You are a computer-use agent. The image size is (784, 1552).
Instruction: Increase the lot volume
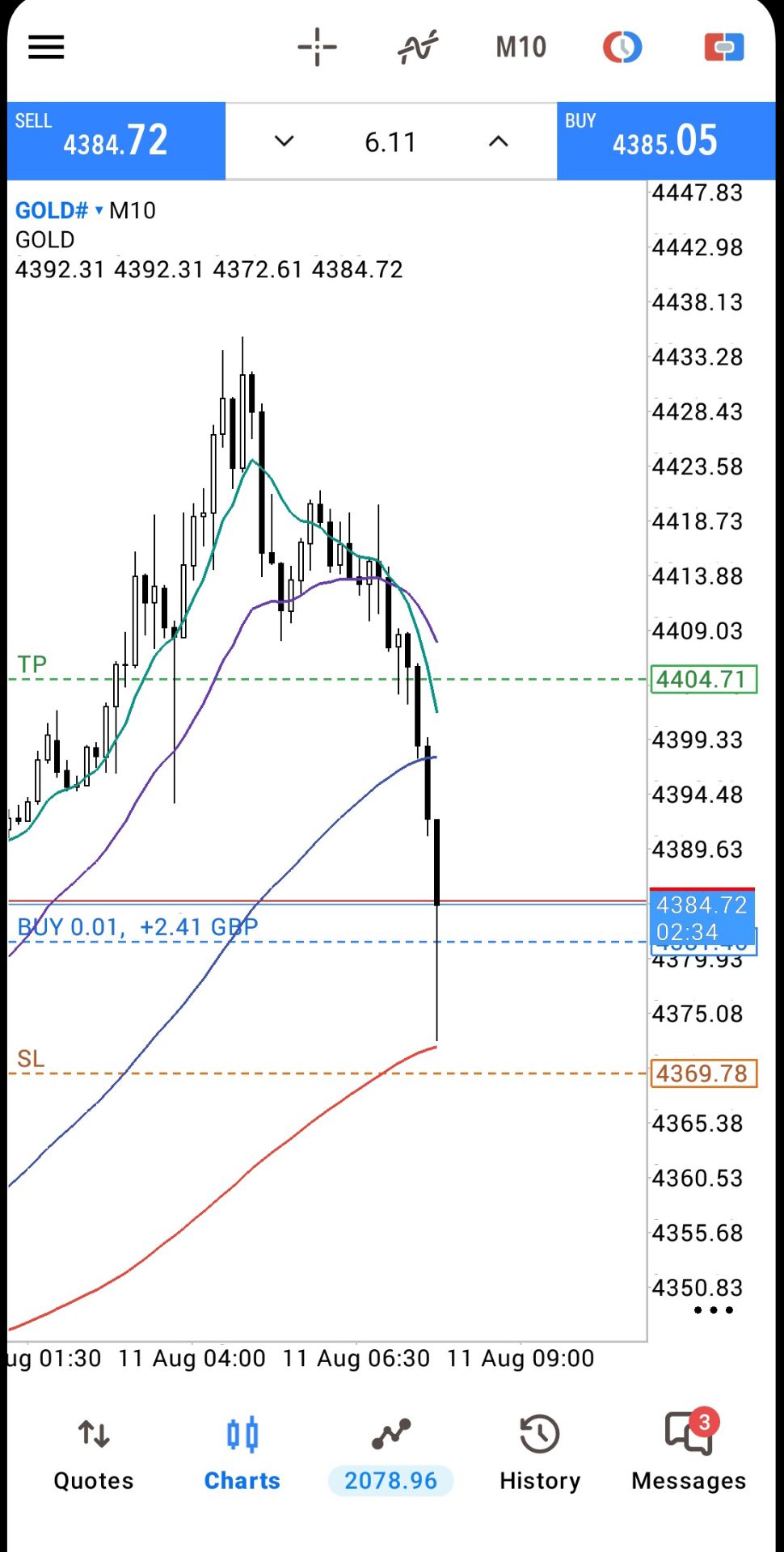click(499, 141)
